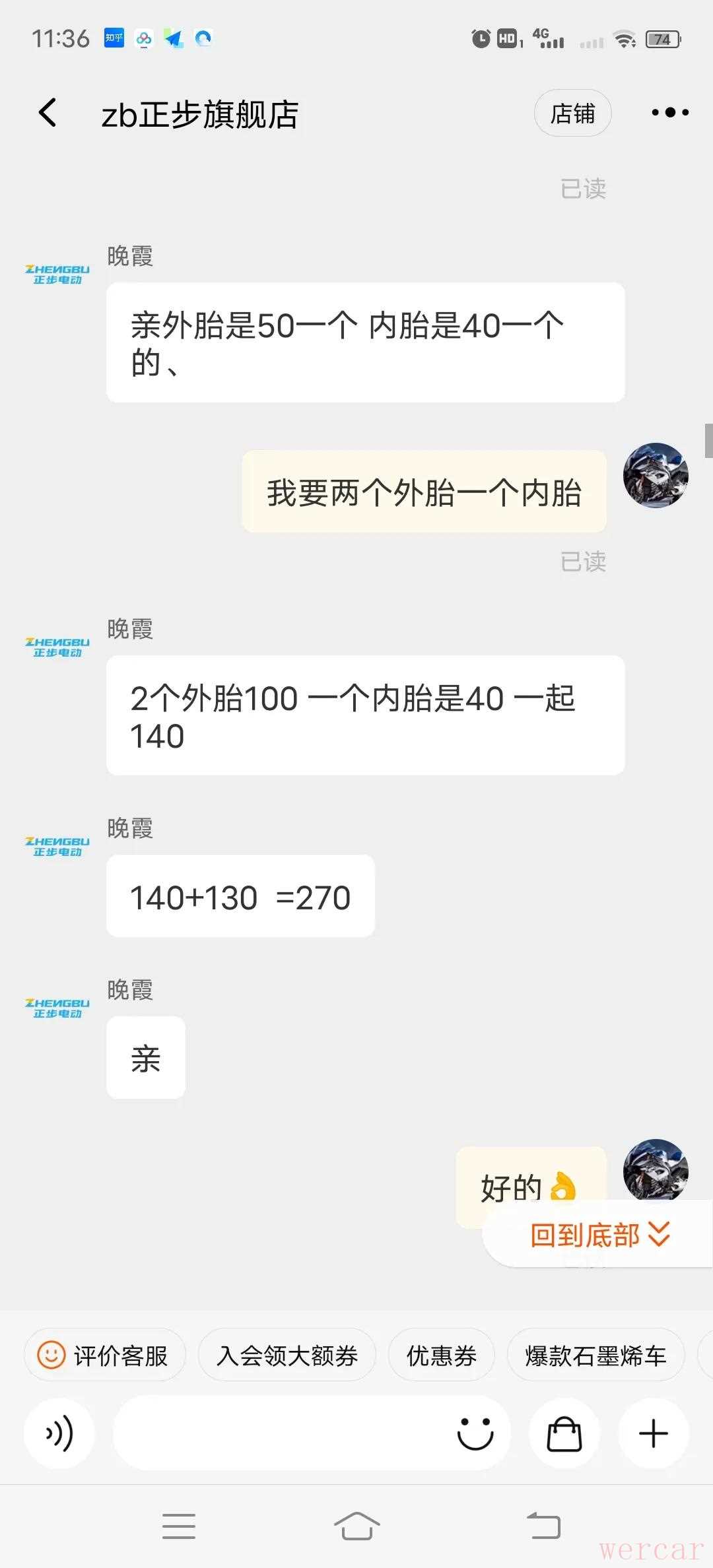Screen dimensions: 713x1568
Task: Tap 评价客服 to rate the service
Action: pos(105,1356)
